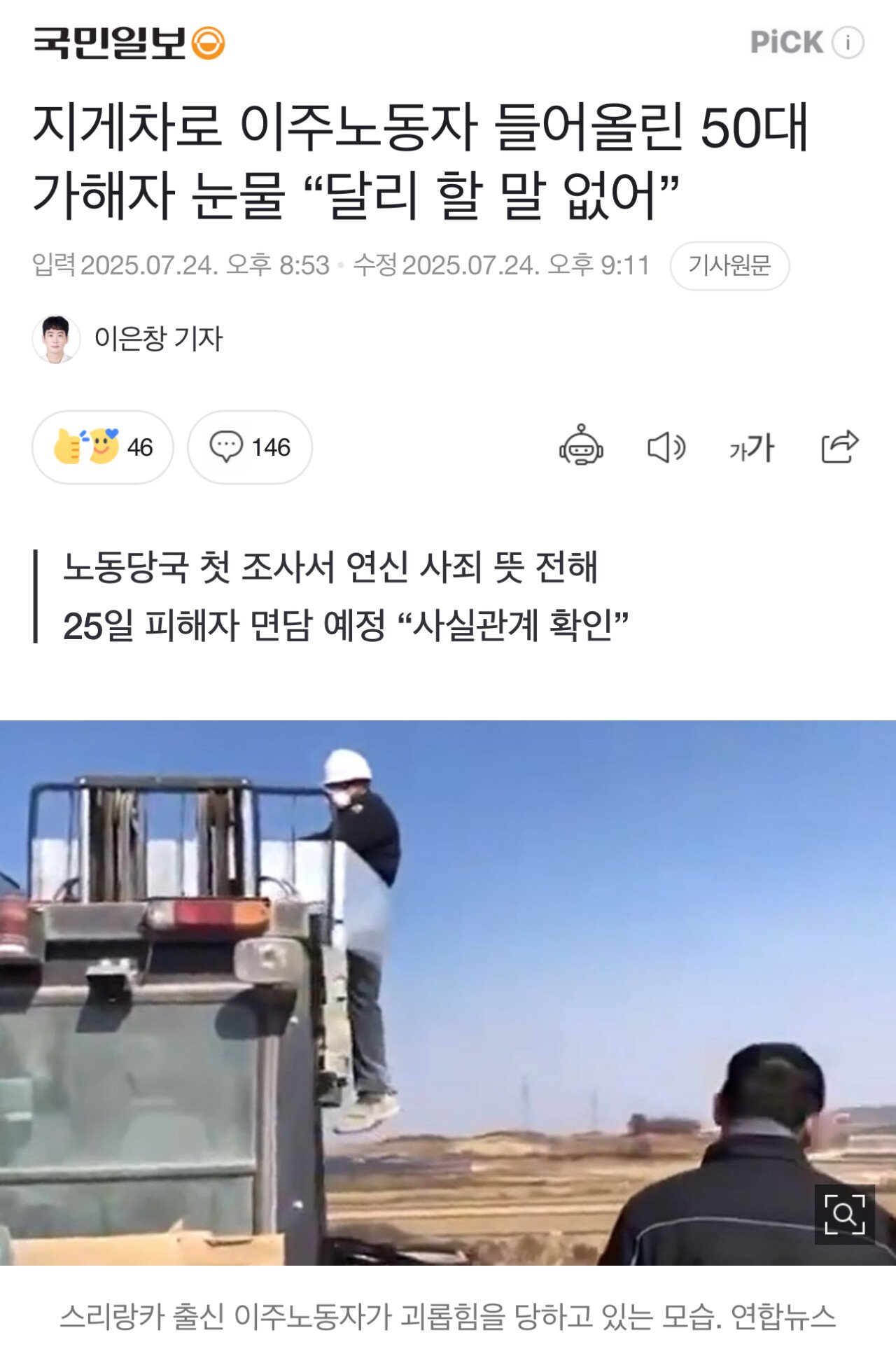
Task: Listen to the article with the speaker icon
Action: click(666, 447)
